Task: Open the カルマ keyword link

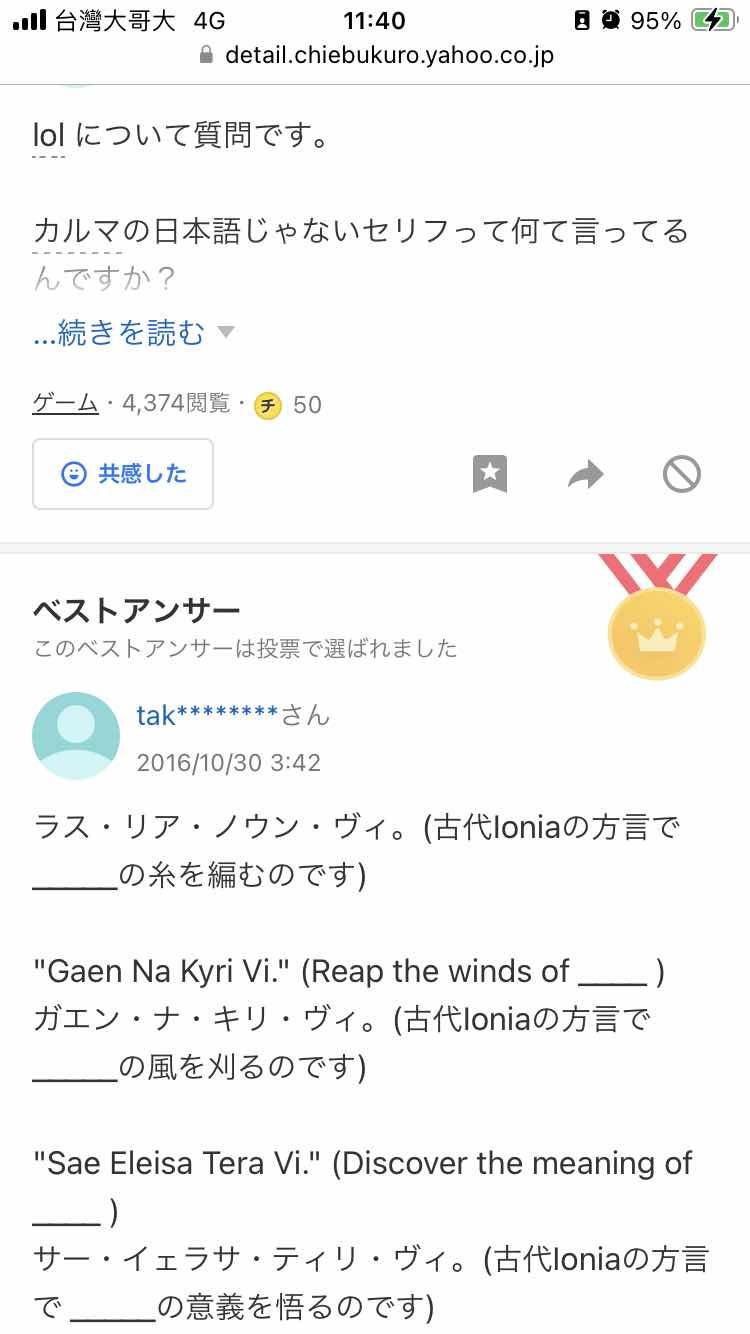Action: [77, 232]
